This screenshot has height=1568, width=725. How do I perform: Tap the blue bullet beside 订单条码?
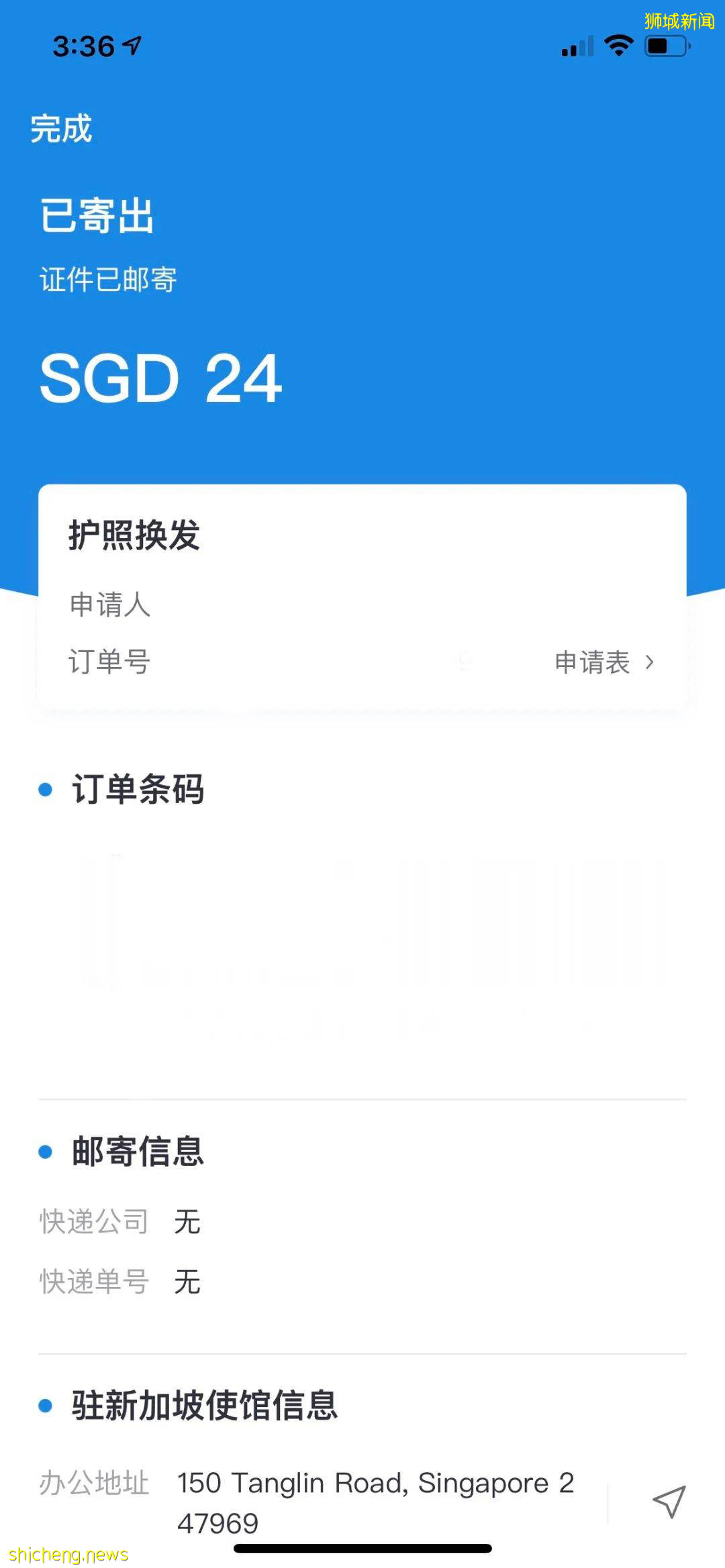click(45, 790)
